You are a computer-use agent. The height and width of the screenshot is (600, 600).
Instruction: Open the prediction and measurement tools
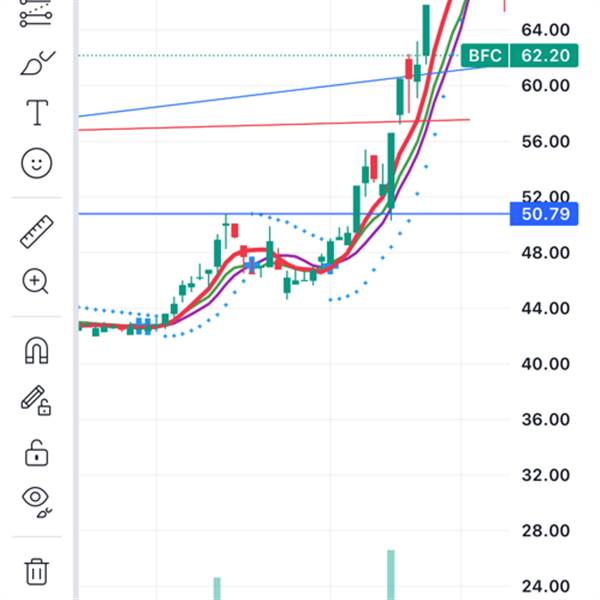coord(37,14)
